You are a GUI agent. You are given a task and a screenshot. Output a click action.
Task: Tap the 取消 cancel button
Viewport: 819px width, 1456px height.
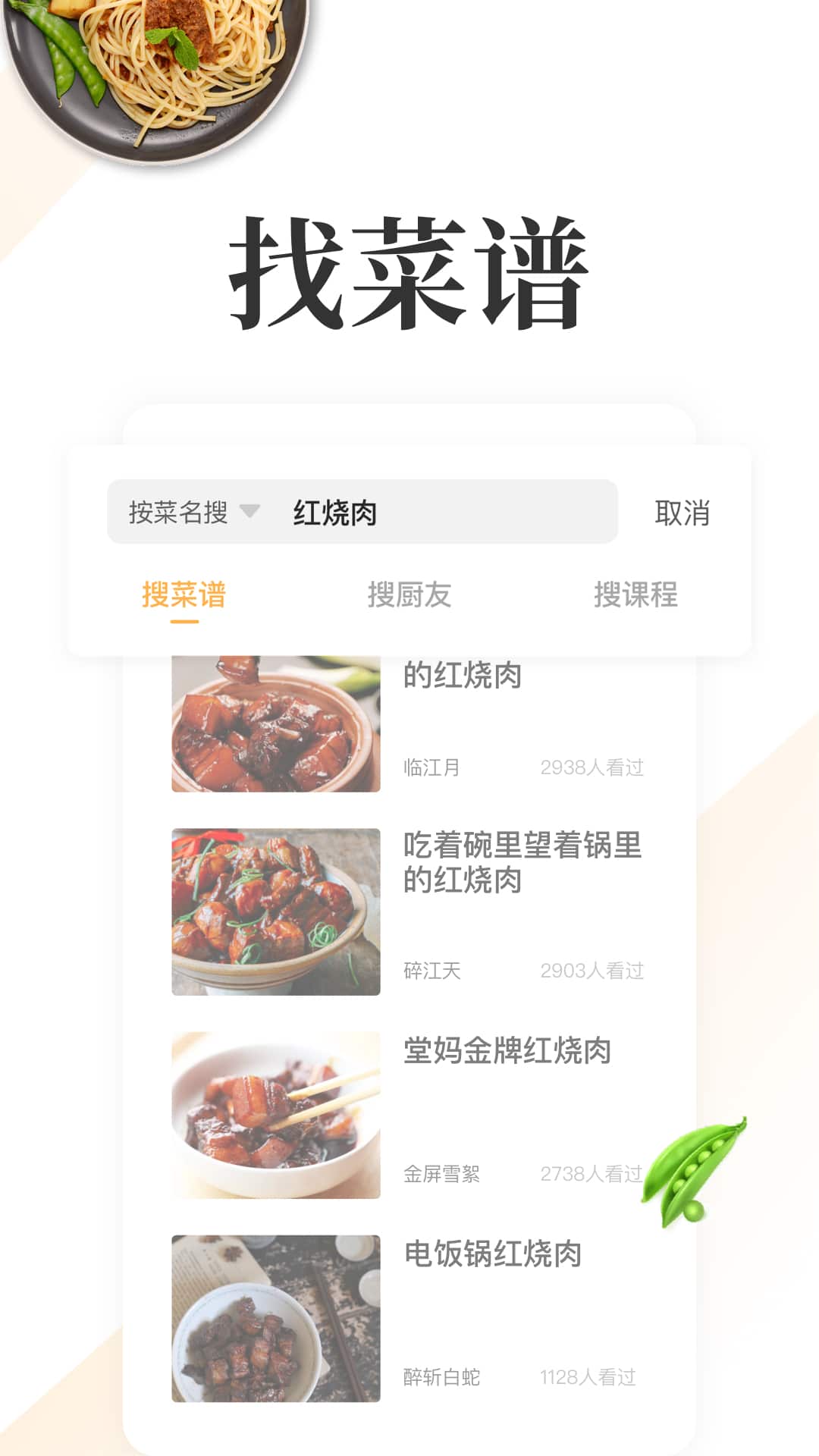[x=681, y=513]
